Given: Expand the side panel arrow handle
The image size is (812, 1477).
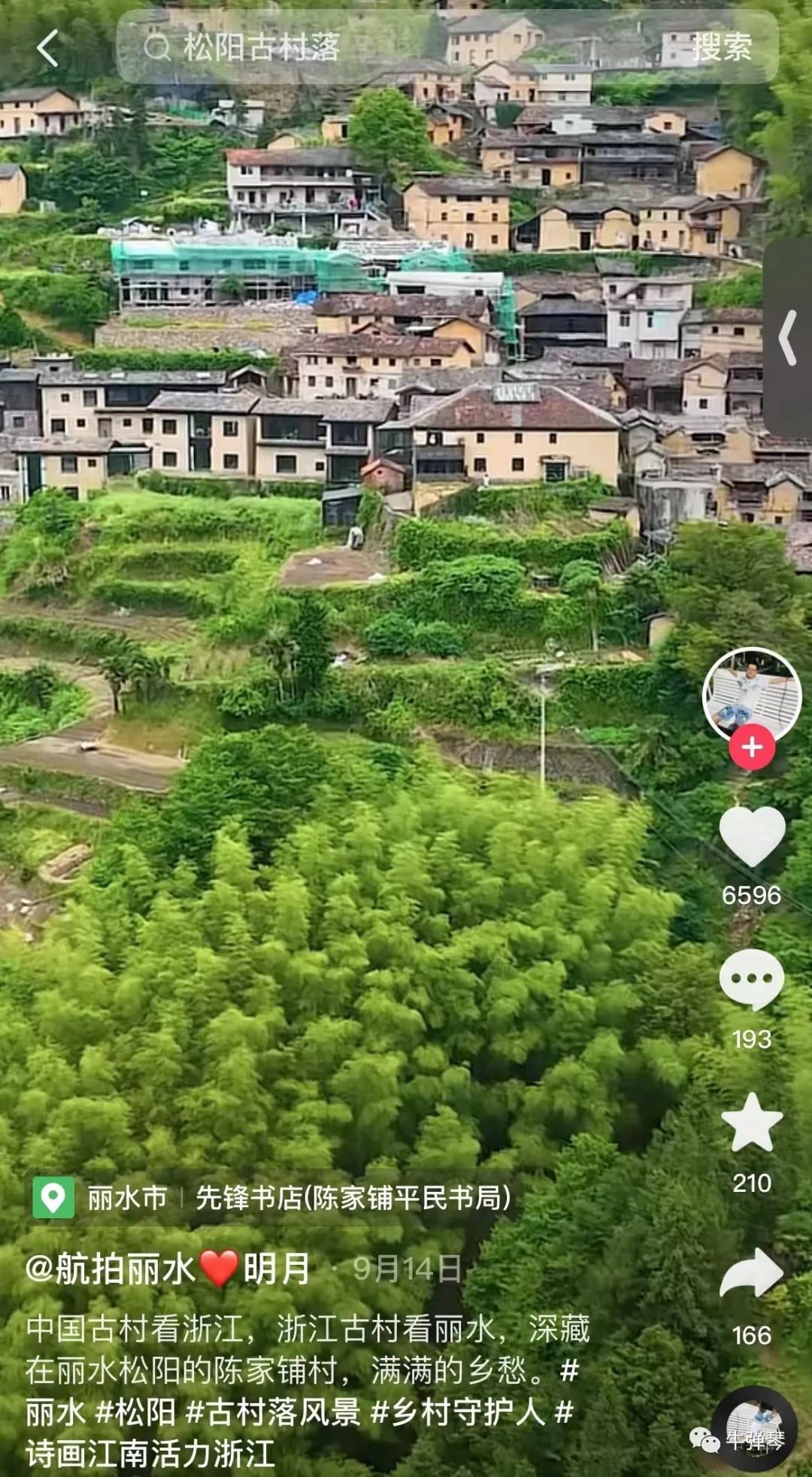Looking at the screenshot, I should (788, 338).
